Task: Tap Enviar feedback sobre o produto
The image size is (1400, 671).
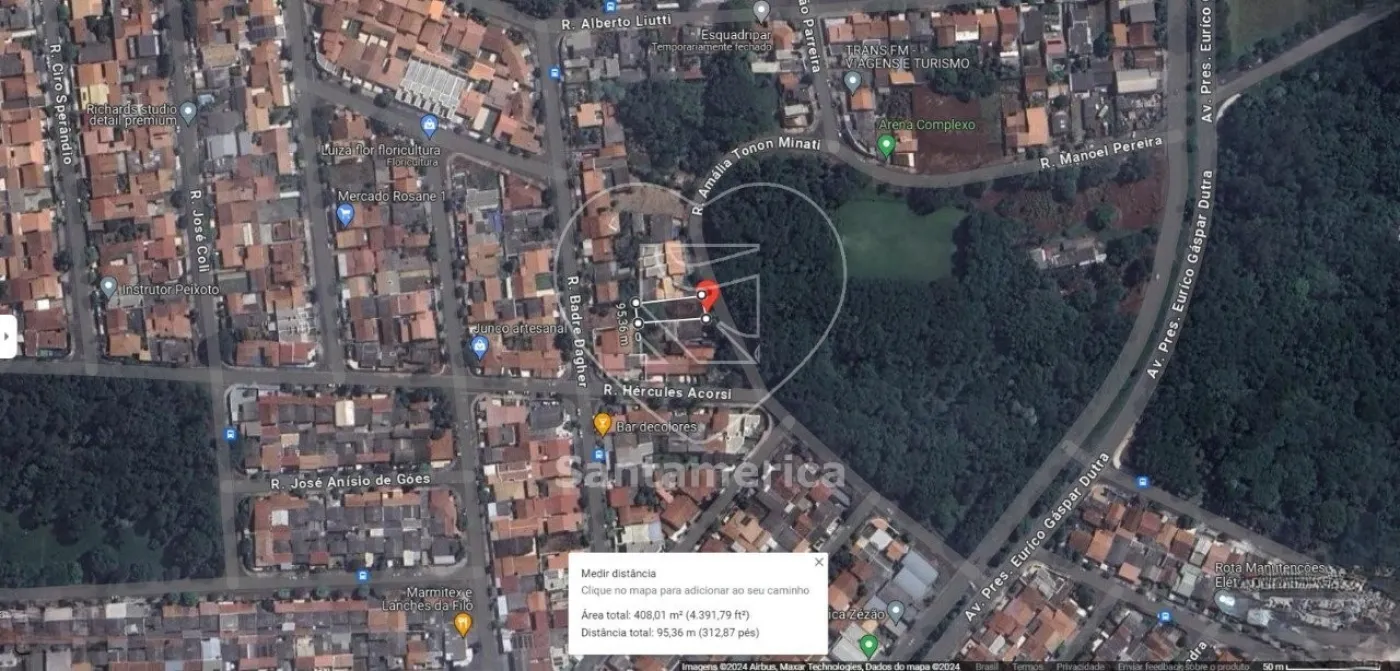Action: point(1183,666)
